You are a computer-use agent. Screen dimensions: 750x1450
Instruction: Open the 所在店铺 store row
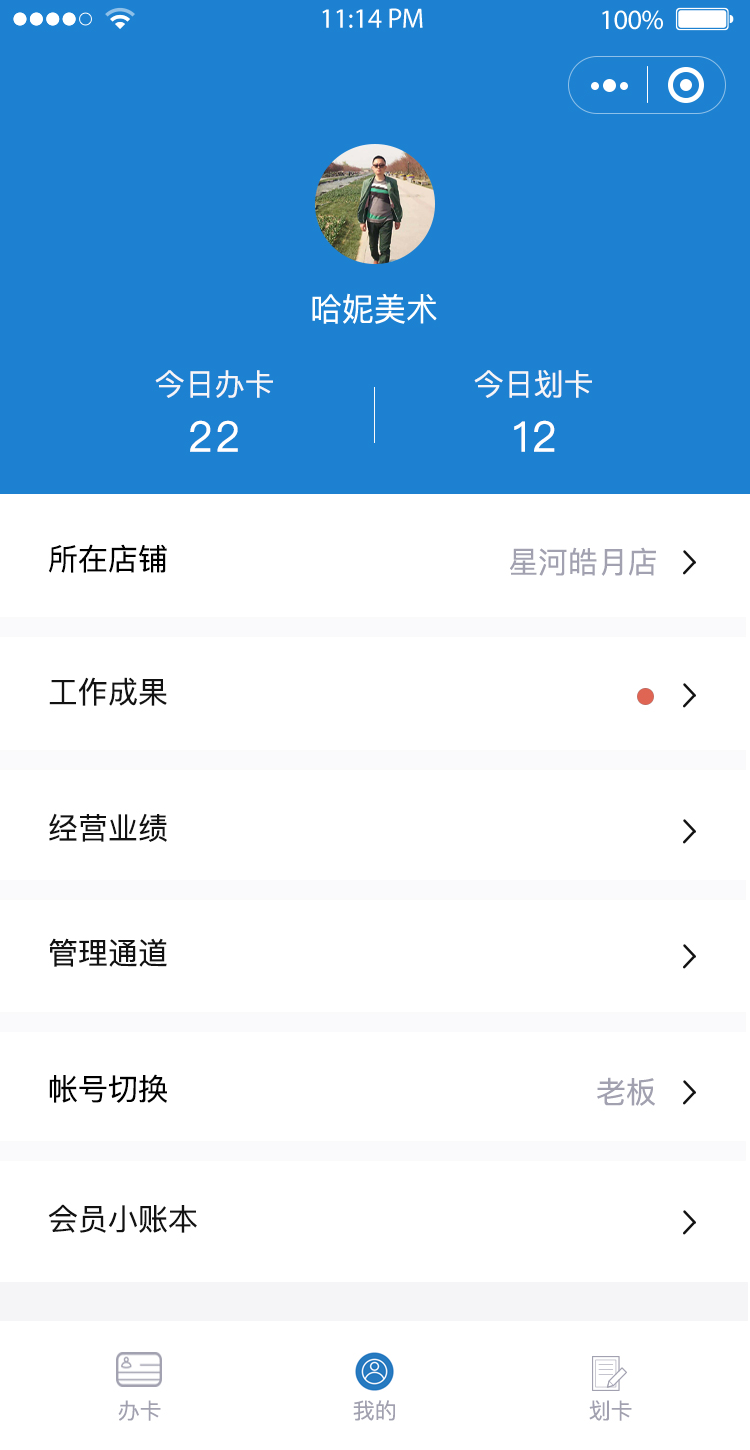tap(374, 561)
